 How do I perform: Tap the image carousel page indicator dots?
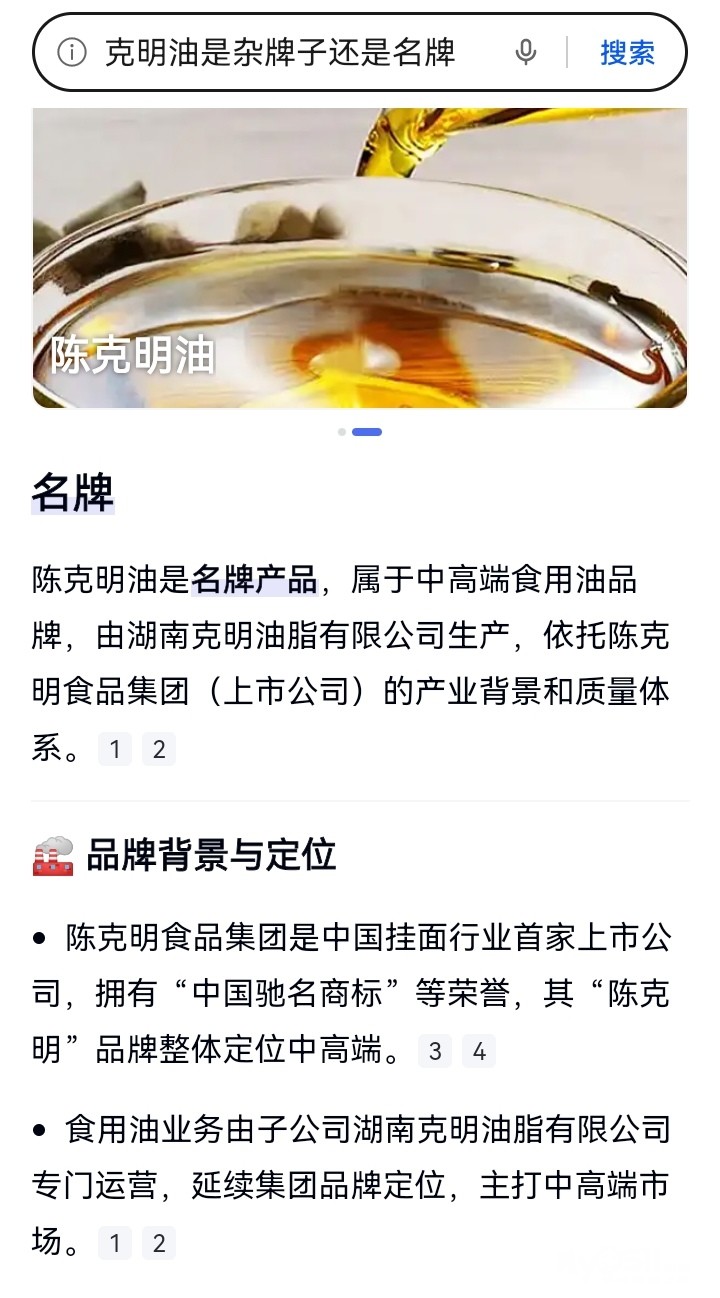pyautogui.click(x=360, y=432)
